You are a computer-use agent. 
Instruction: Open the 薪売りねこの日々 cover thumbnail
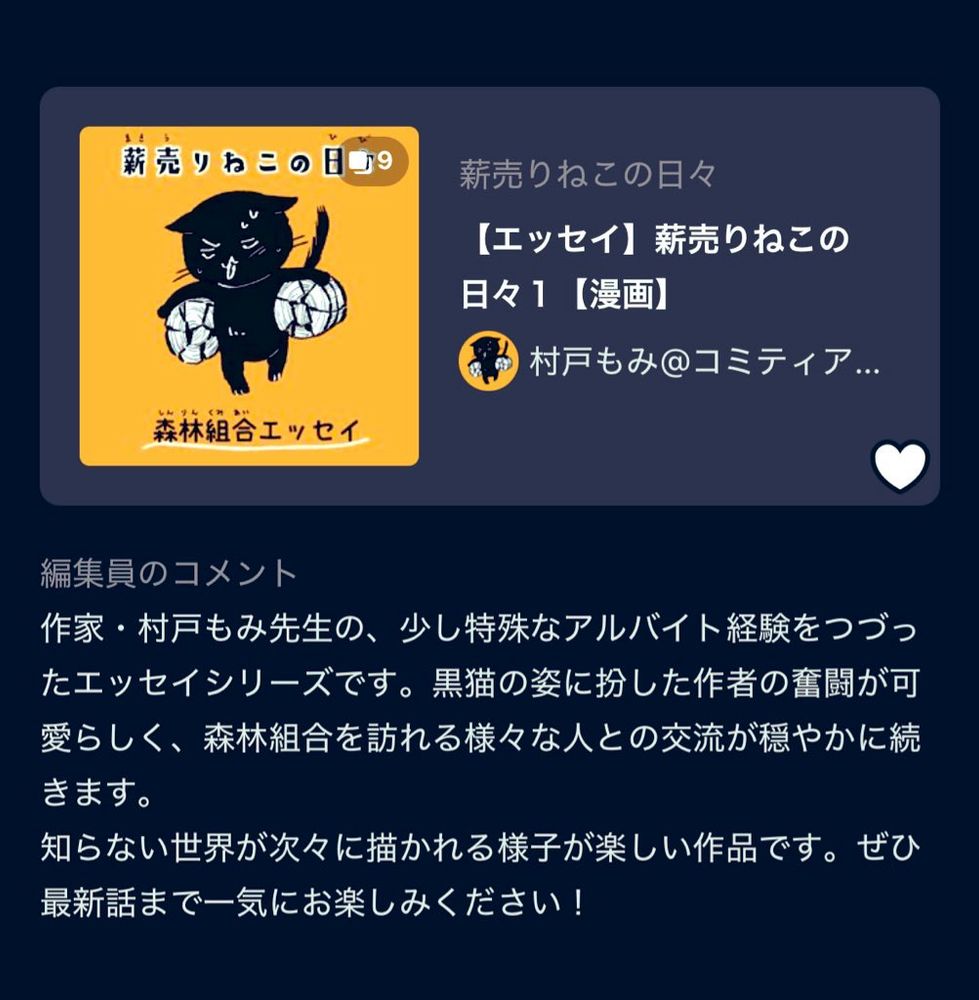click(249, 296)
